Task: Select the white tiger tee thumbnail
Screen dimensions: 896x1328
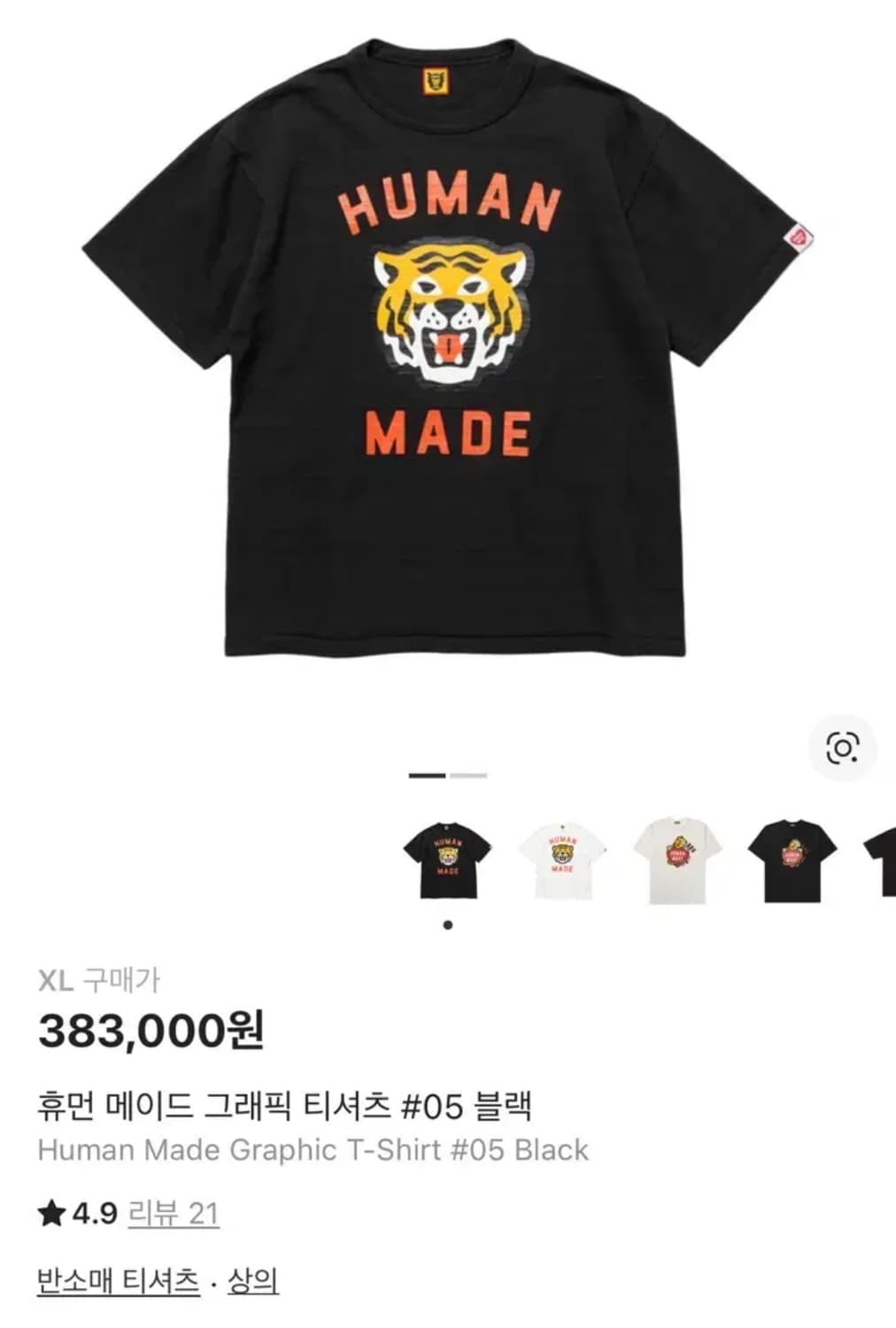Action: click(562, 860)
